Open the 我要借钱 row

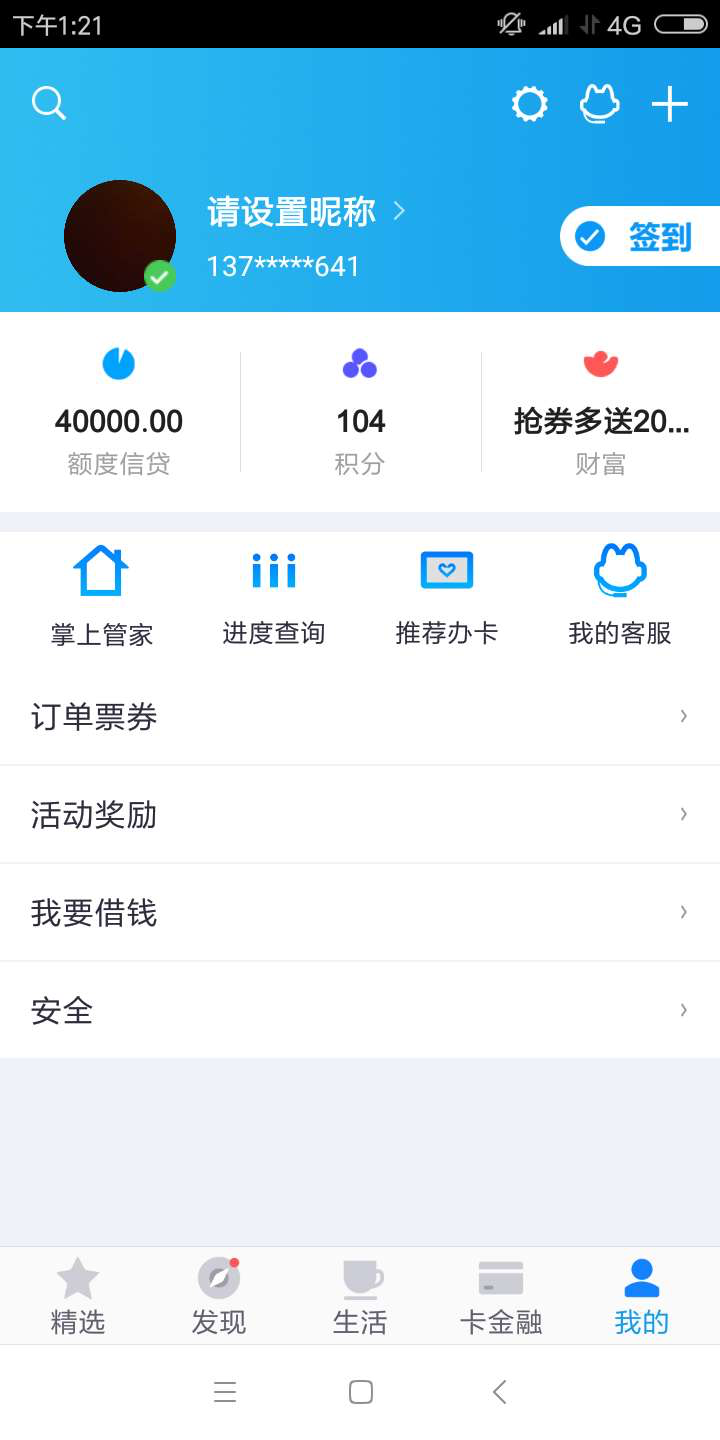(360, 913)
